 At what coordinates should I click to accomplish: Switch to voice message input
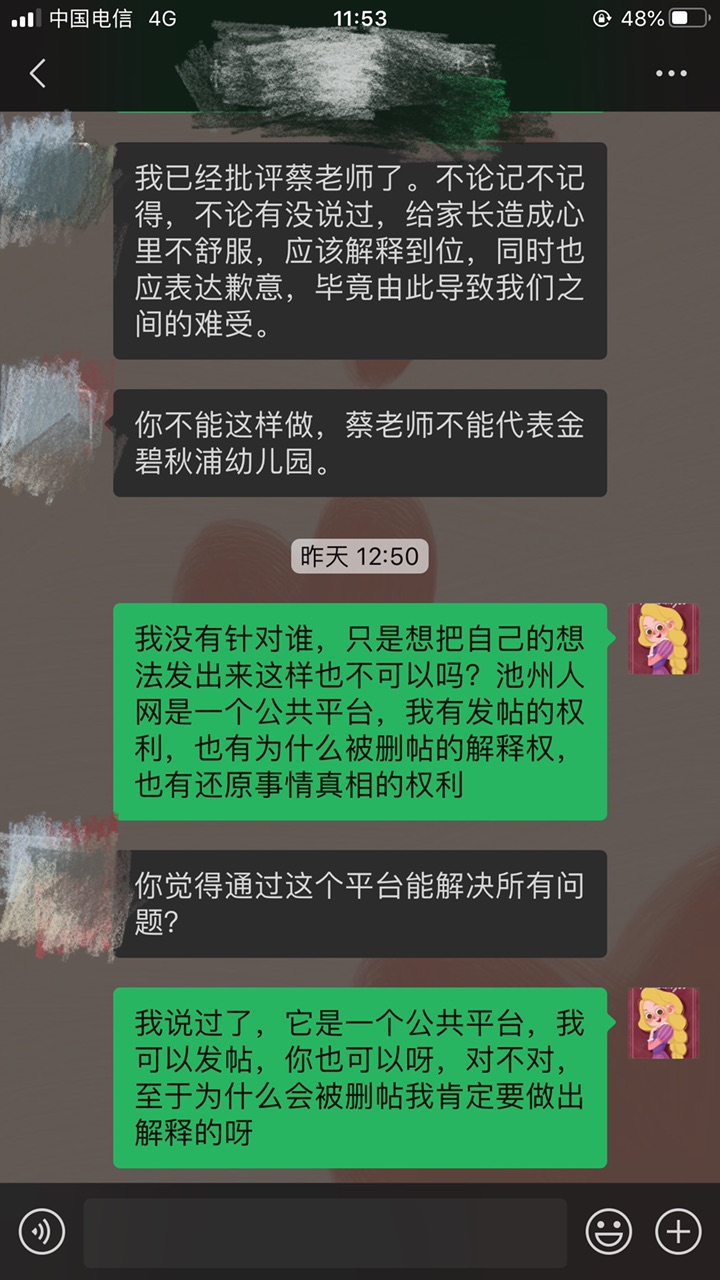(41, 1230)
